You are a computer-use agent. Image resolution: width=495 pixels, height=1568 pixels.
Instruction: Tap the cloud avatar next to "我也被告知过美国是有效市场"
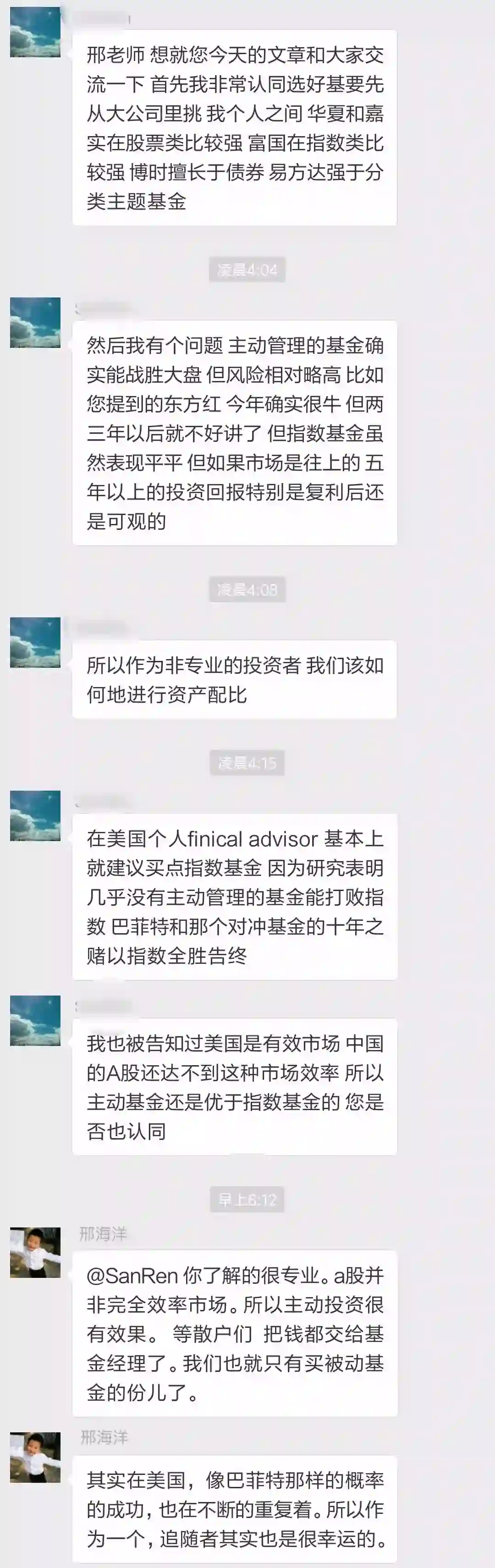tap(35, 1020)
